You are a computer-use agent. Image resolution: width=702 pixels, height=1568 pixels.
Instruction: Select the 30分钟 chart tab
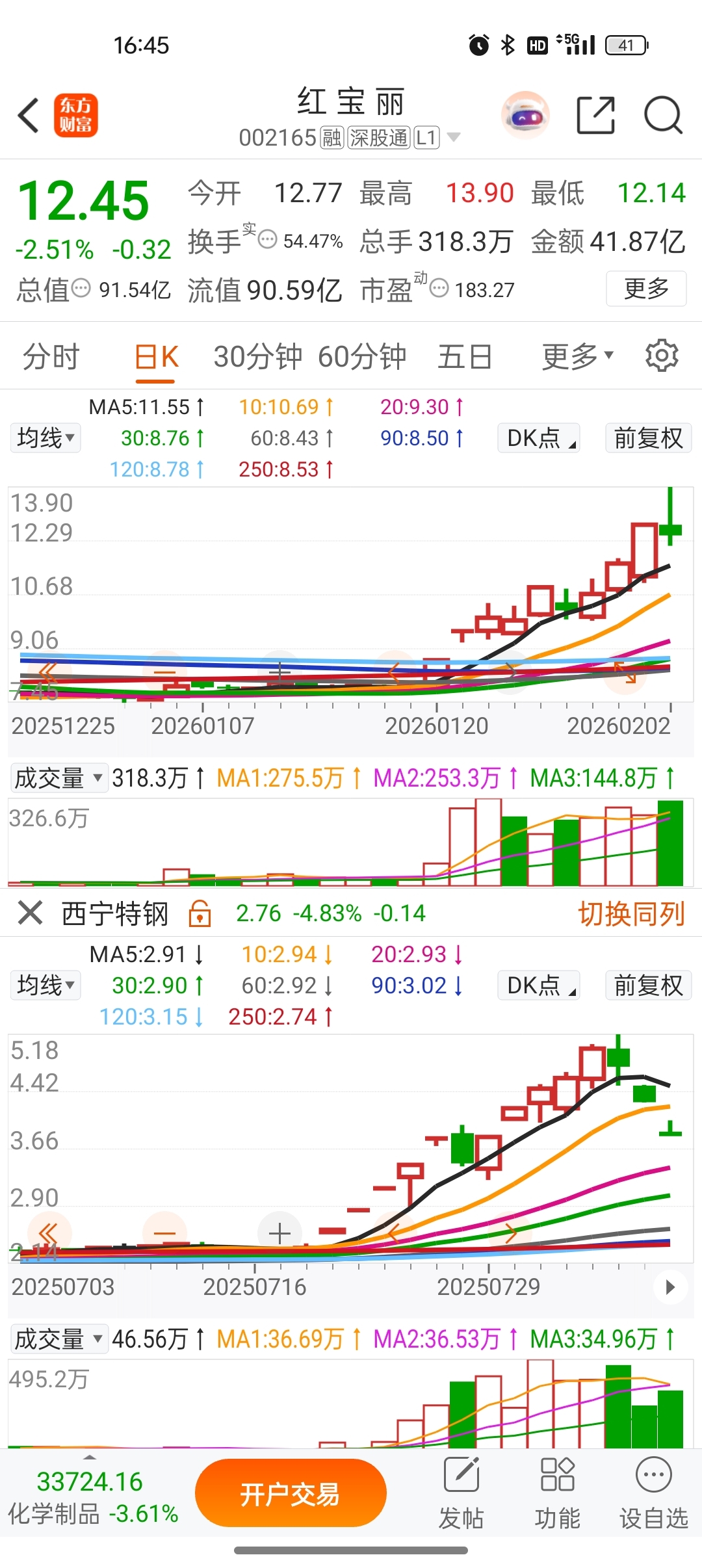[x=258, y=357]
